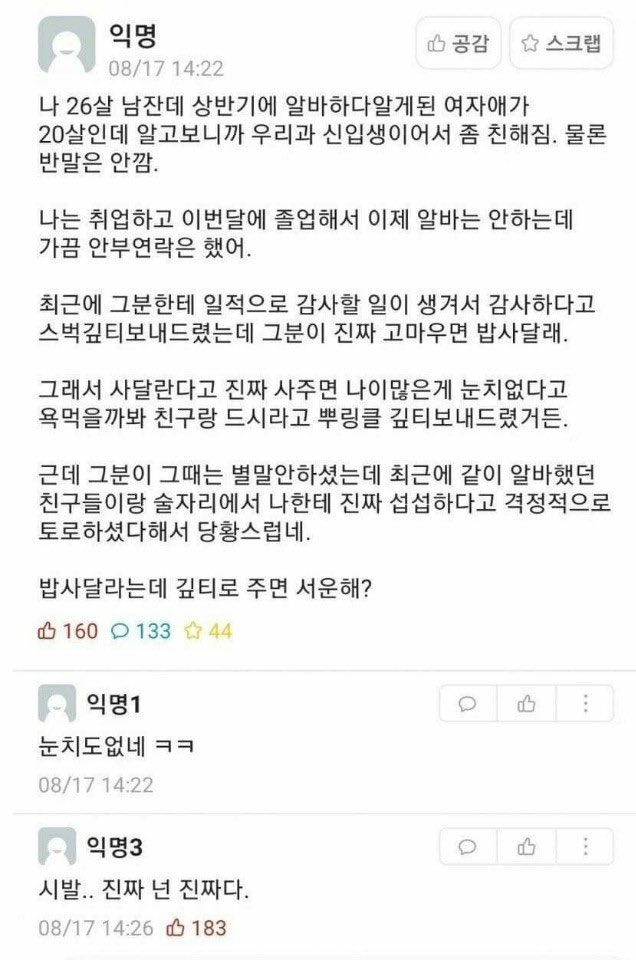Image resolution: width=636 pixels, height=960 pixels.
Task: Like 익명3's comment
Action: point(526,849)
